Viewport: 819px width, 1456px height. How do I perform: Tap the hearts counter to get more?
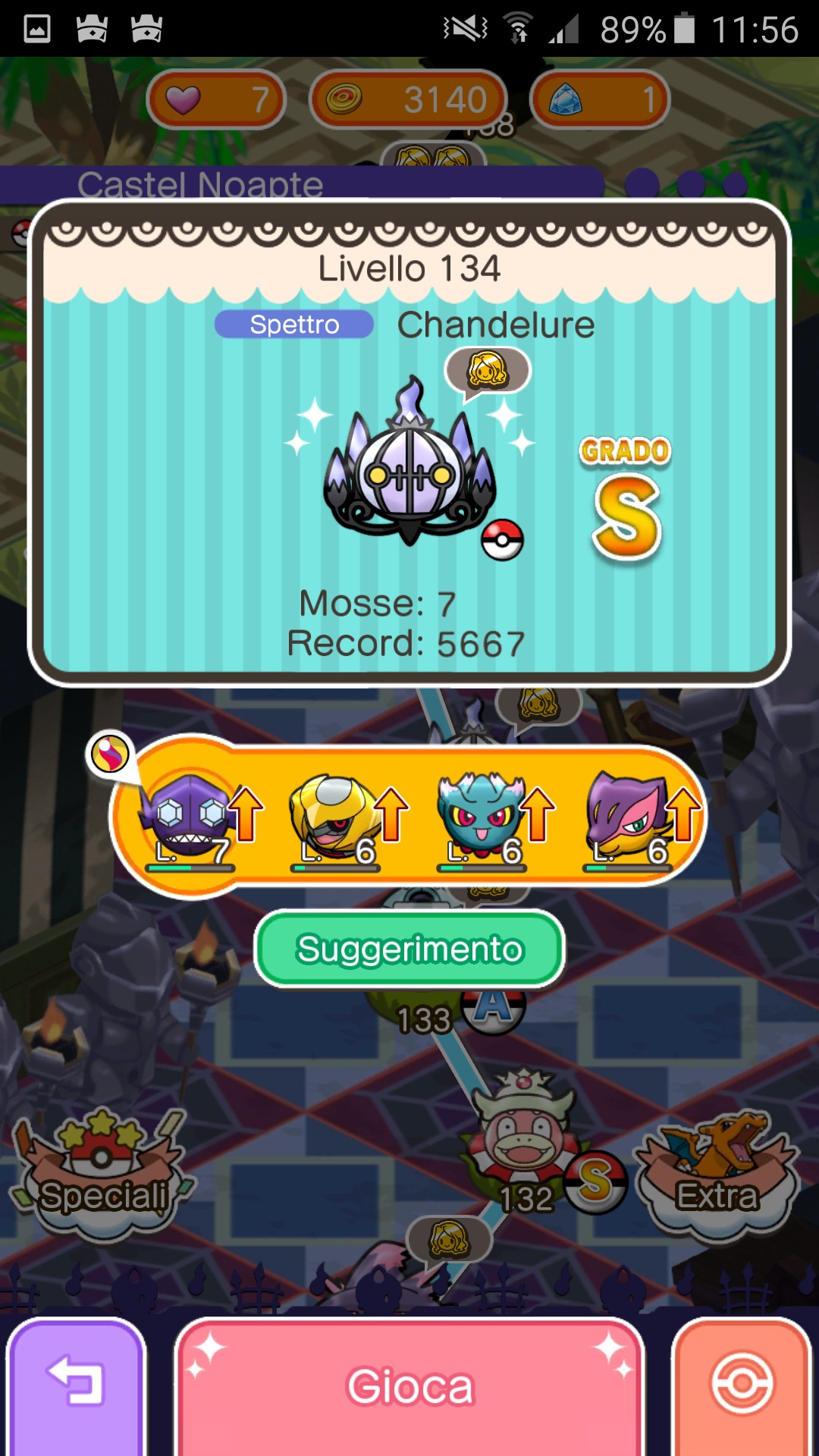[x=216, y=99]
